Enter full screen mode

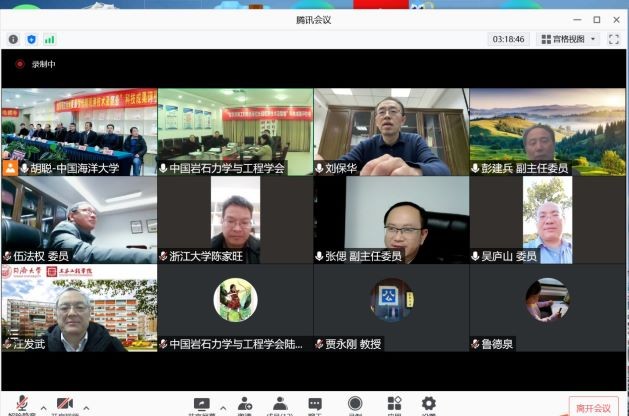(613, 39)
